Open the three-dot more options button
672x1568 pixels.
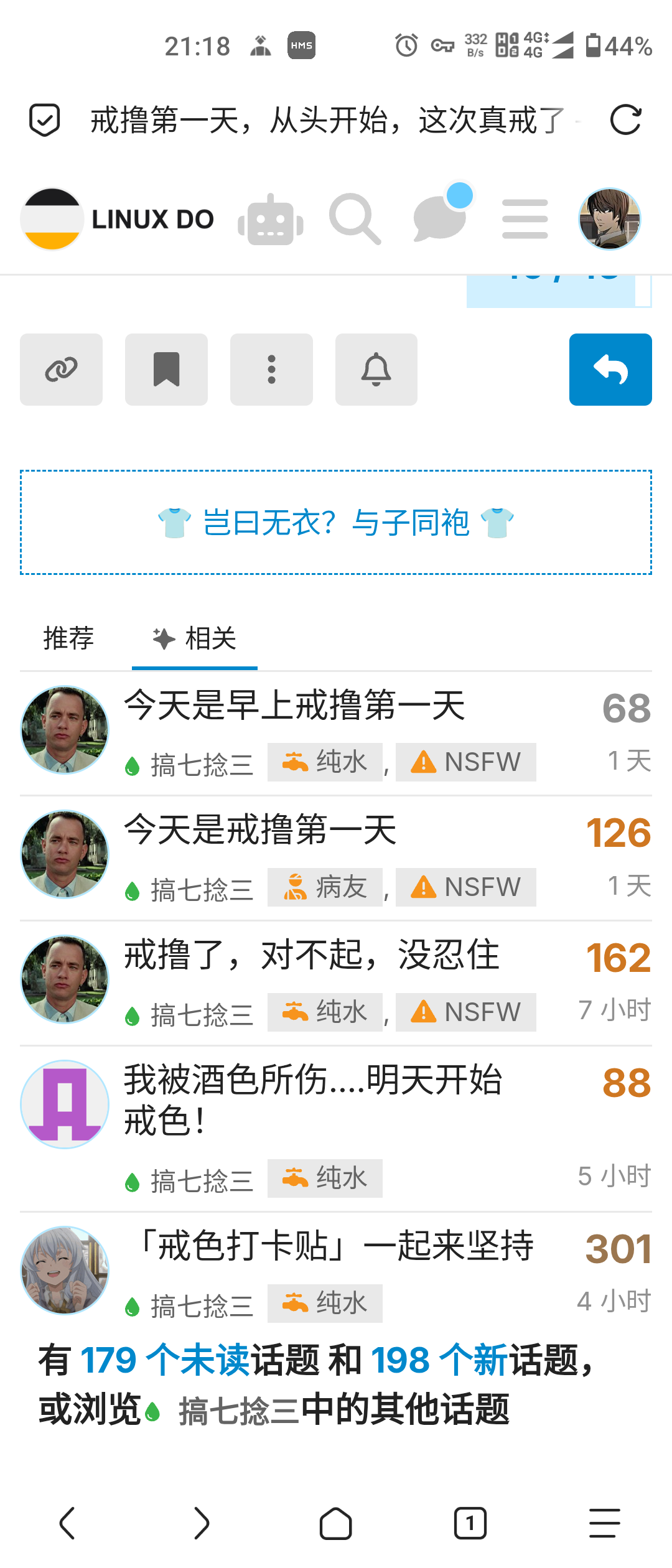pyautogui.click(x=271, y=370)
